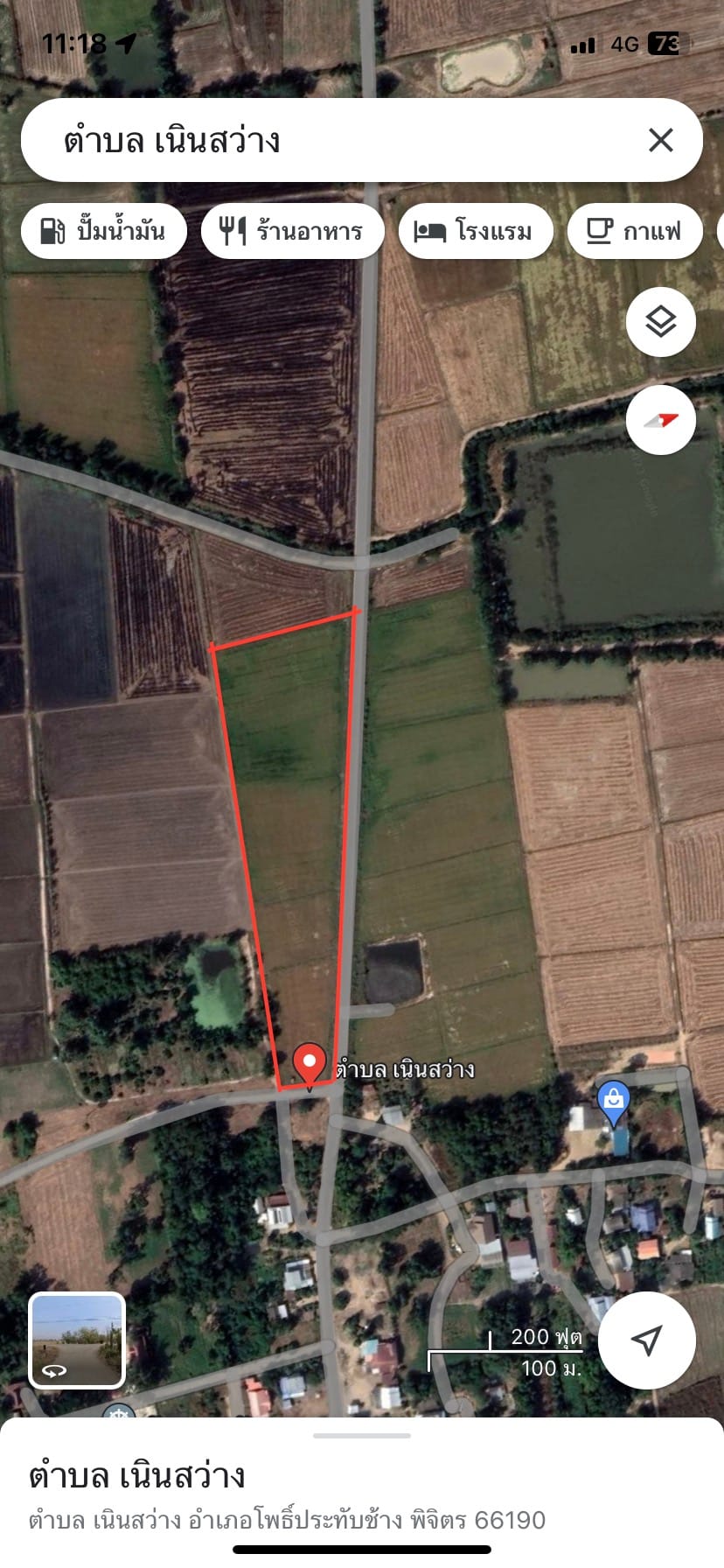Tap the blue shopping bag map marker
Viewport: 724px width, 1568px height.
pos(614,1102)
